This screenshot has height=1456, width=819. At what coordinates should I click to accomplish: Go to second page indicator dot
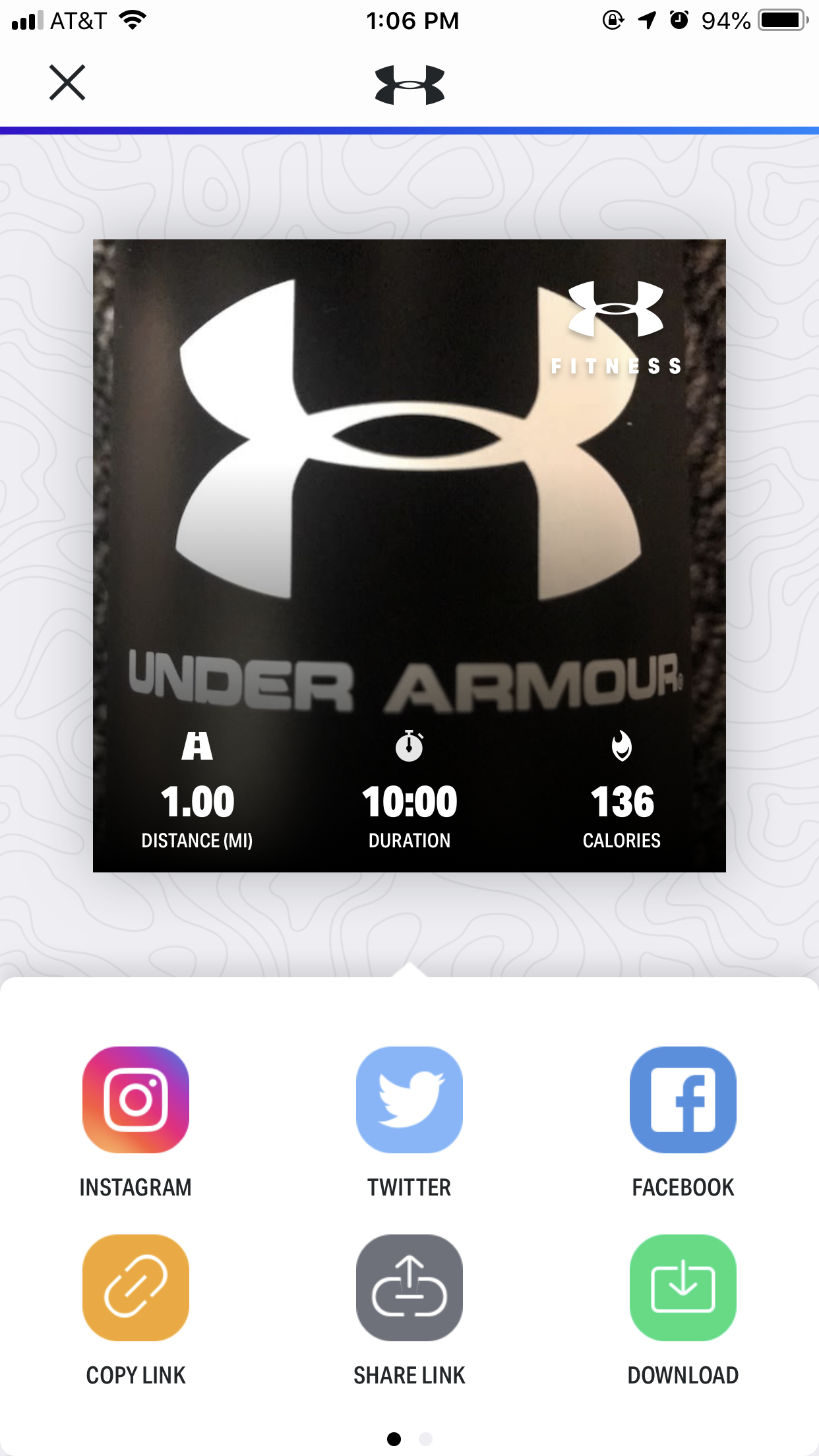tap(426, 1439)
